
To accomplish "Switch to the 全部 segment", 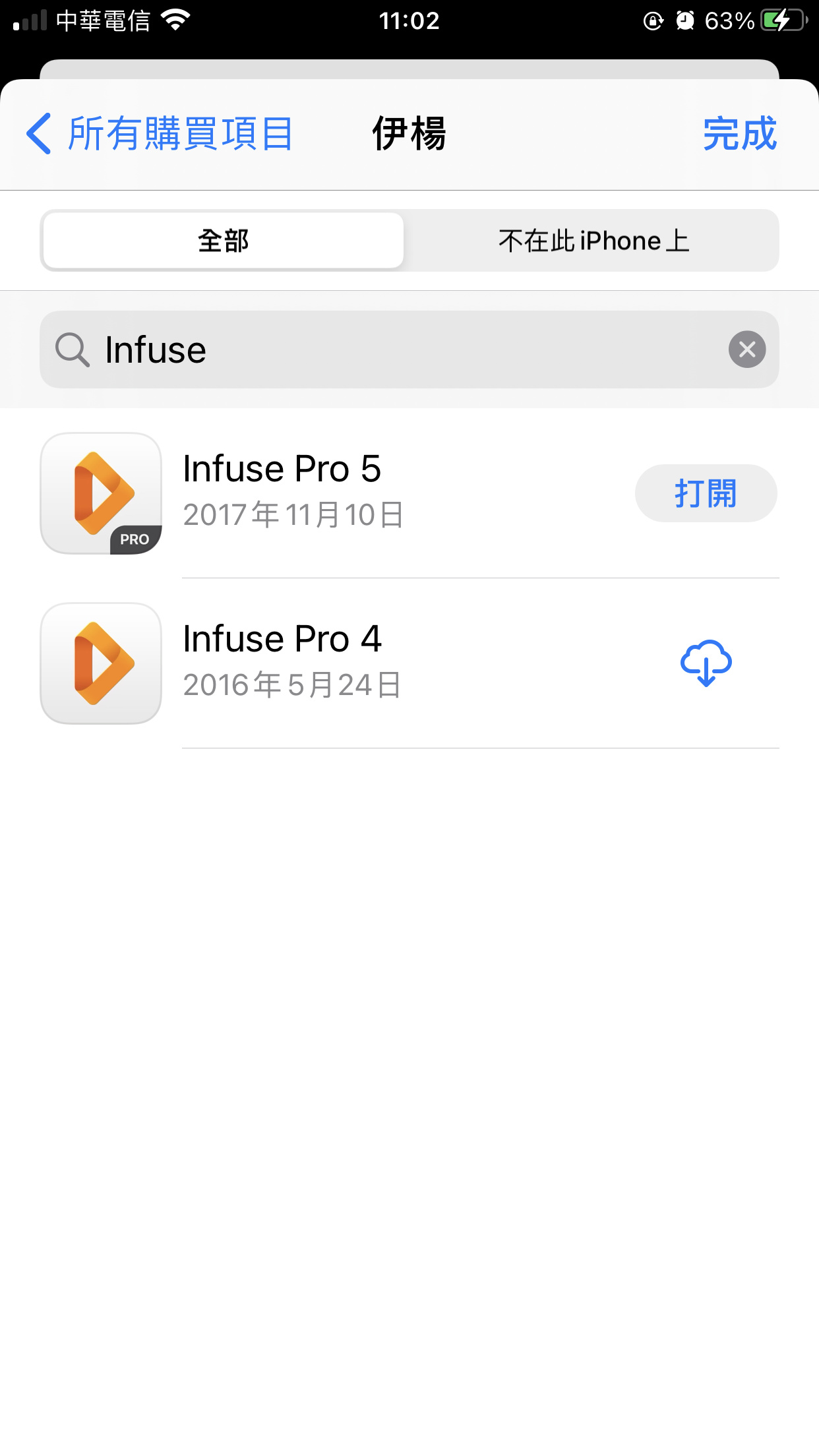I will point(223,241).
